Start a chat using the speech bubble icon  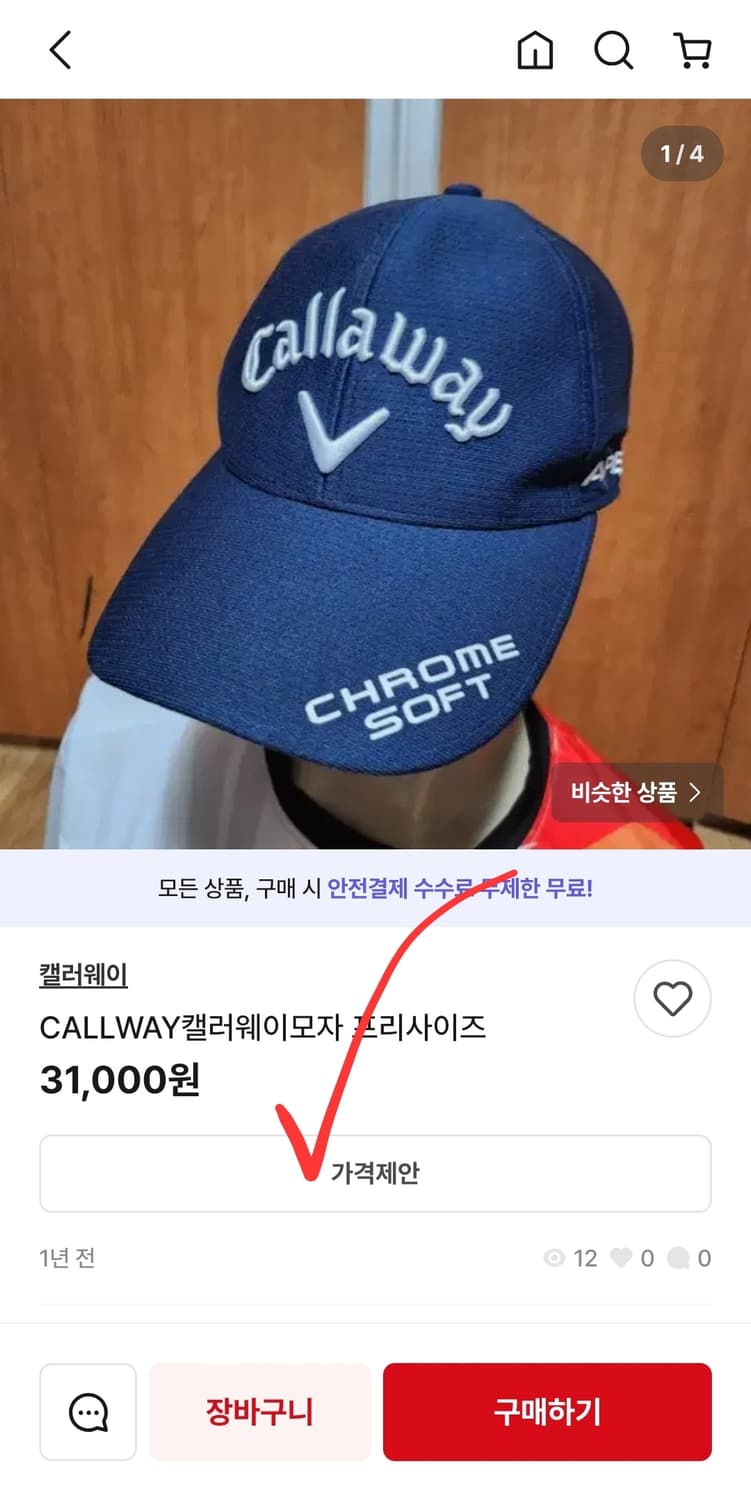[88, 1412]
